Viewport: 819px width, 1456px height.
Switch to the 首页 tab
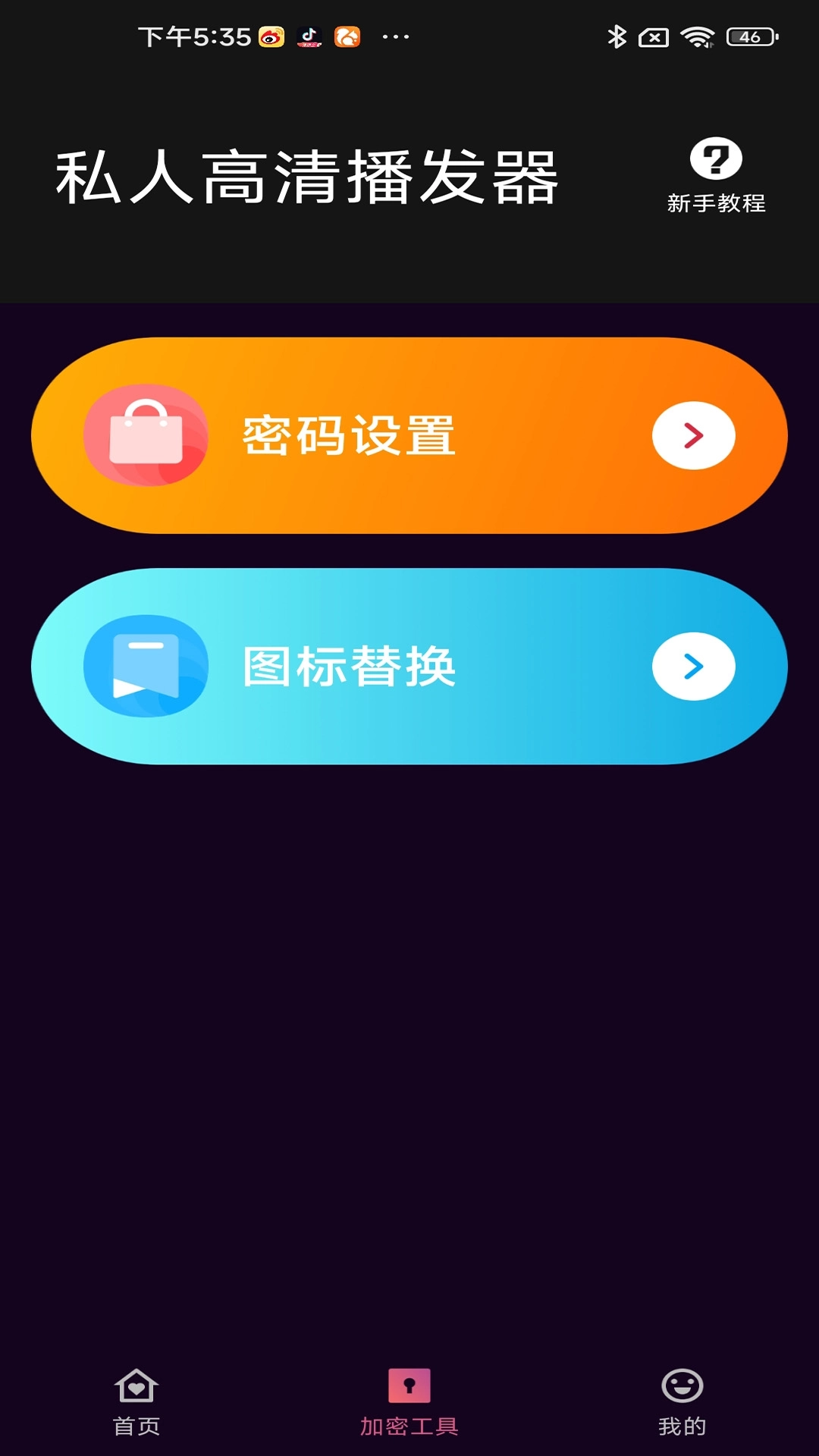(x=135, y=1426)
